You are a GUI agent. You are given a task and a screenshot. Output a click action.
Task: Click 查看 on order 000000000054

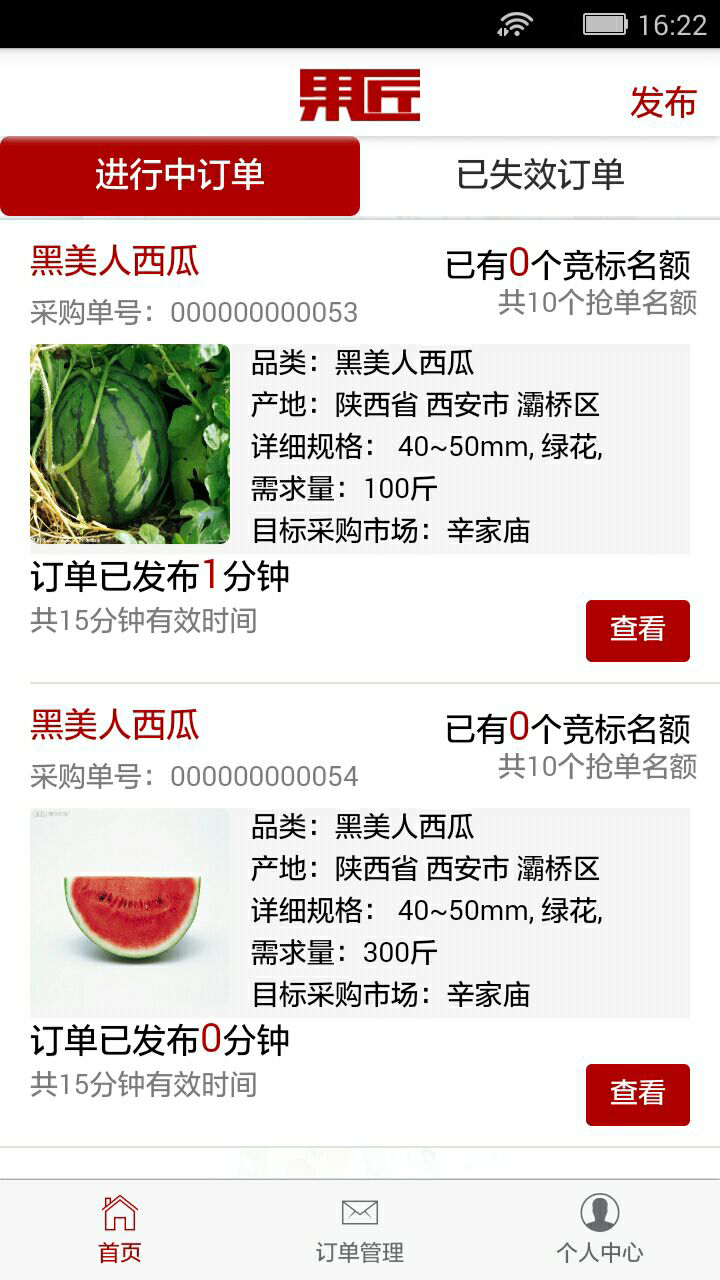coord(638,1094)
